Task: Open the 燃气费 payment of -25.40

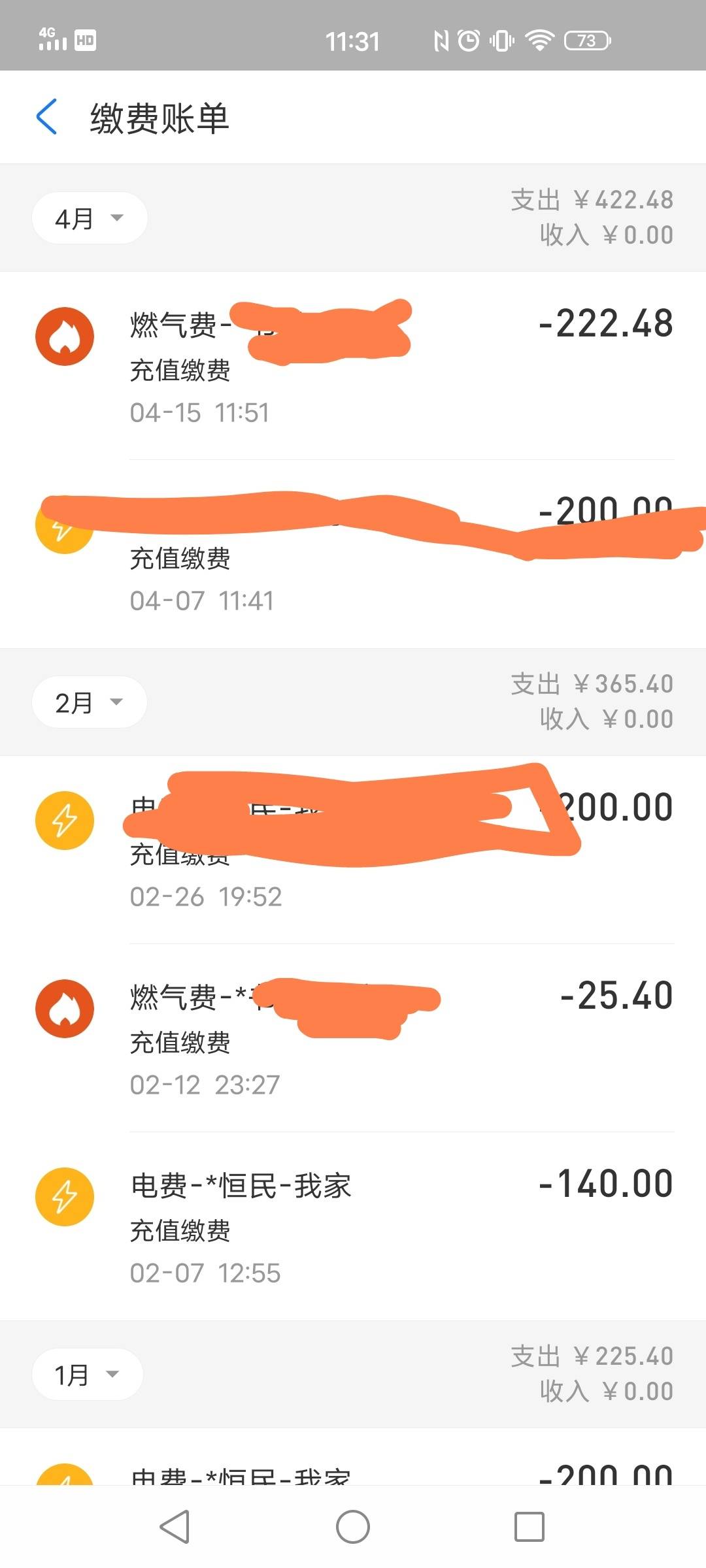Action: [353, 1039]
